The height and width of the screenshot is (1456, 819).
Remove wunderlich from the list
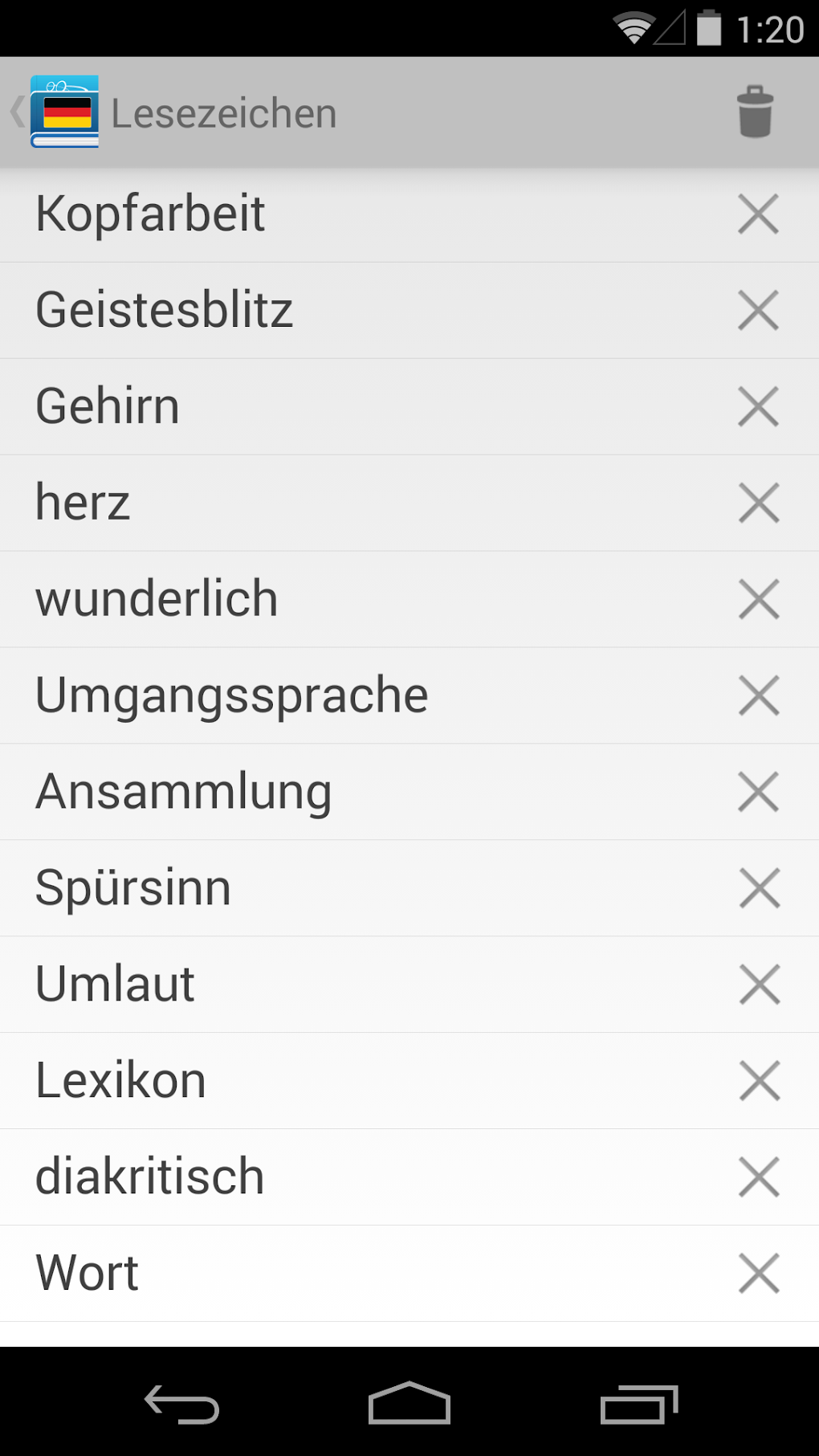(x=758, y=599)
